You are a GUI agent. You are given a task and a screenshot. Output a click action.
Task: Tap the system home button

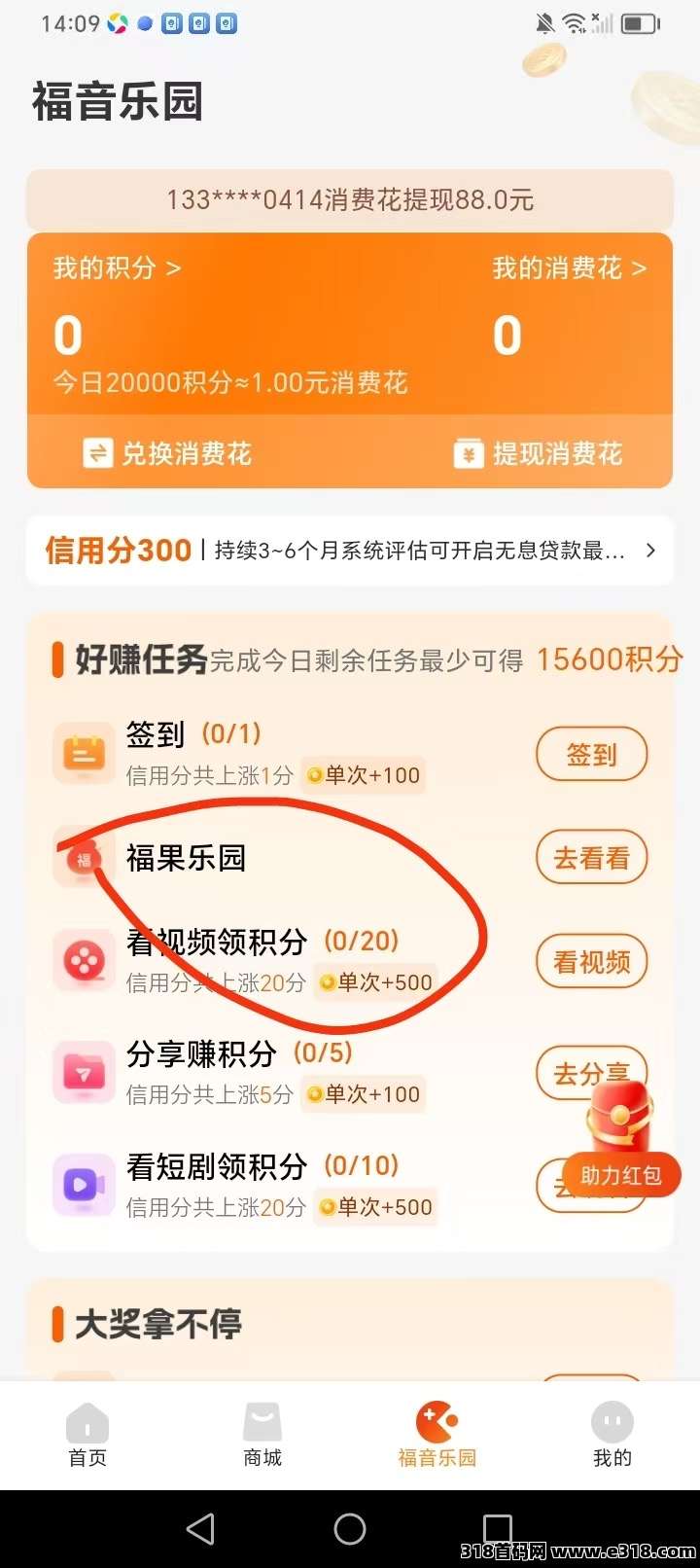pyautogui.click(x=350, y=1528)
